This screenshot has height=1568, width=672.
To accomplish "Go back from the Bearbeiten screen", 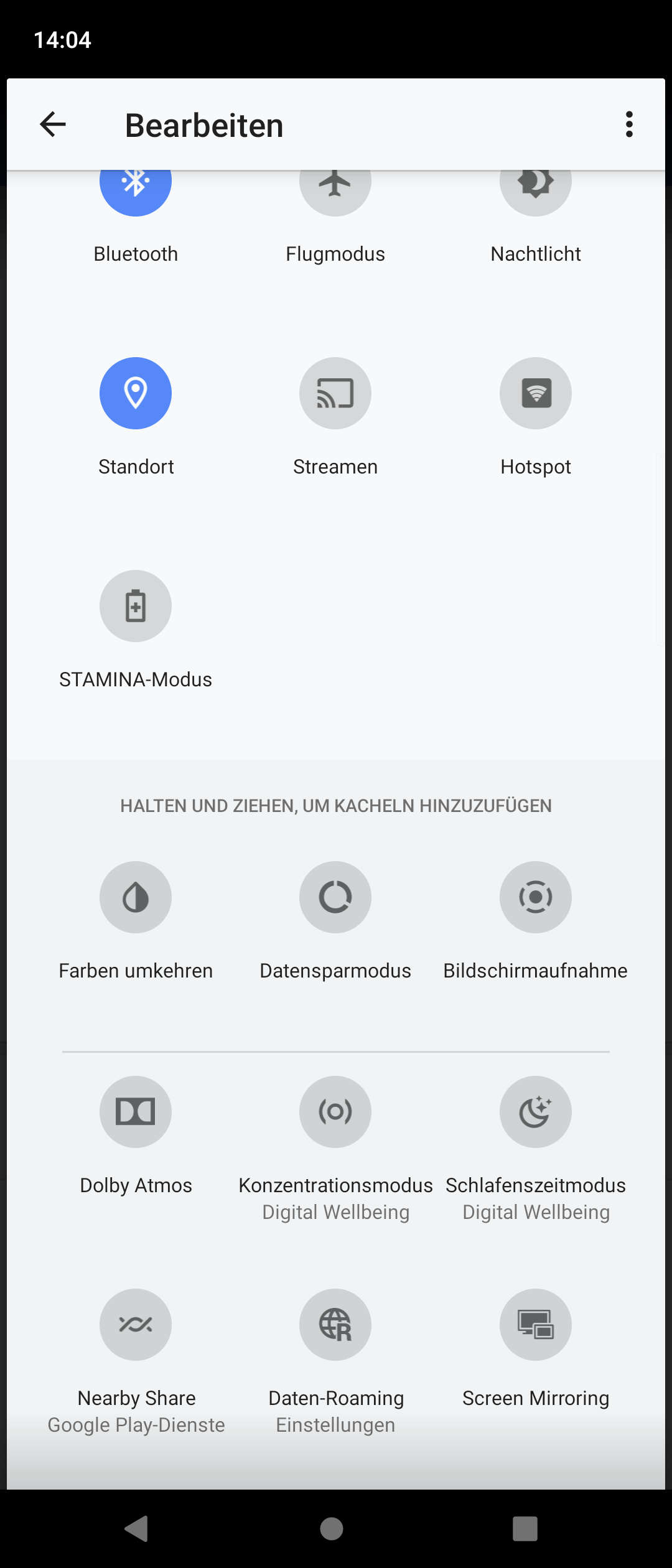I will click(53, 124).
